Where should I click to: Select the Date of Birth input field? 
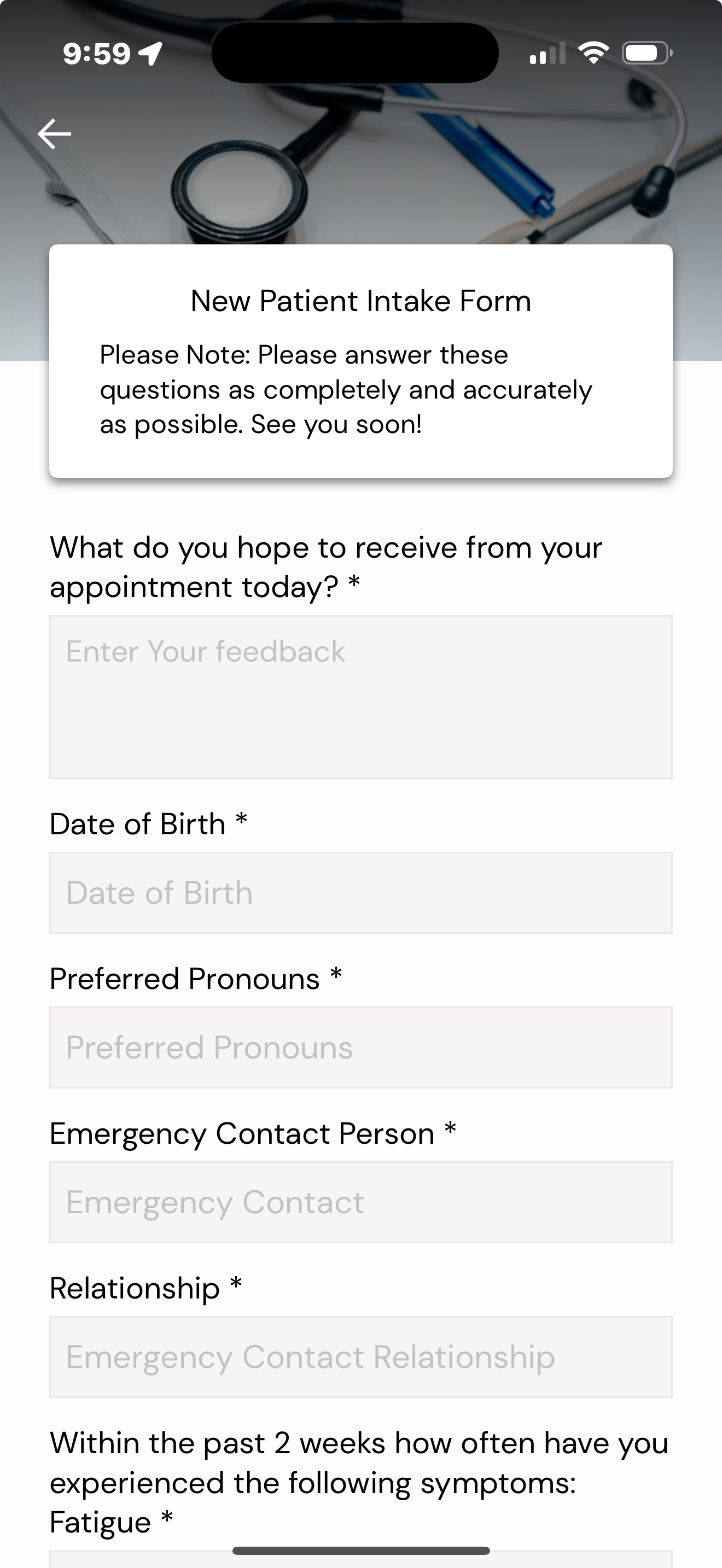coord(361,892)
